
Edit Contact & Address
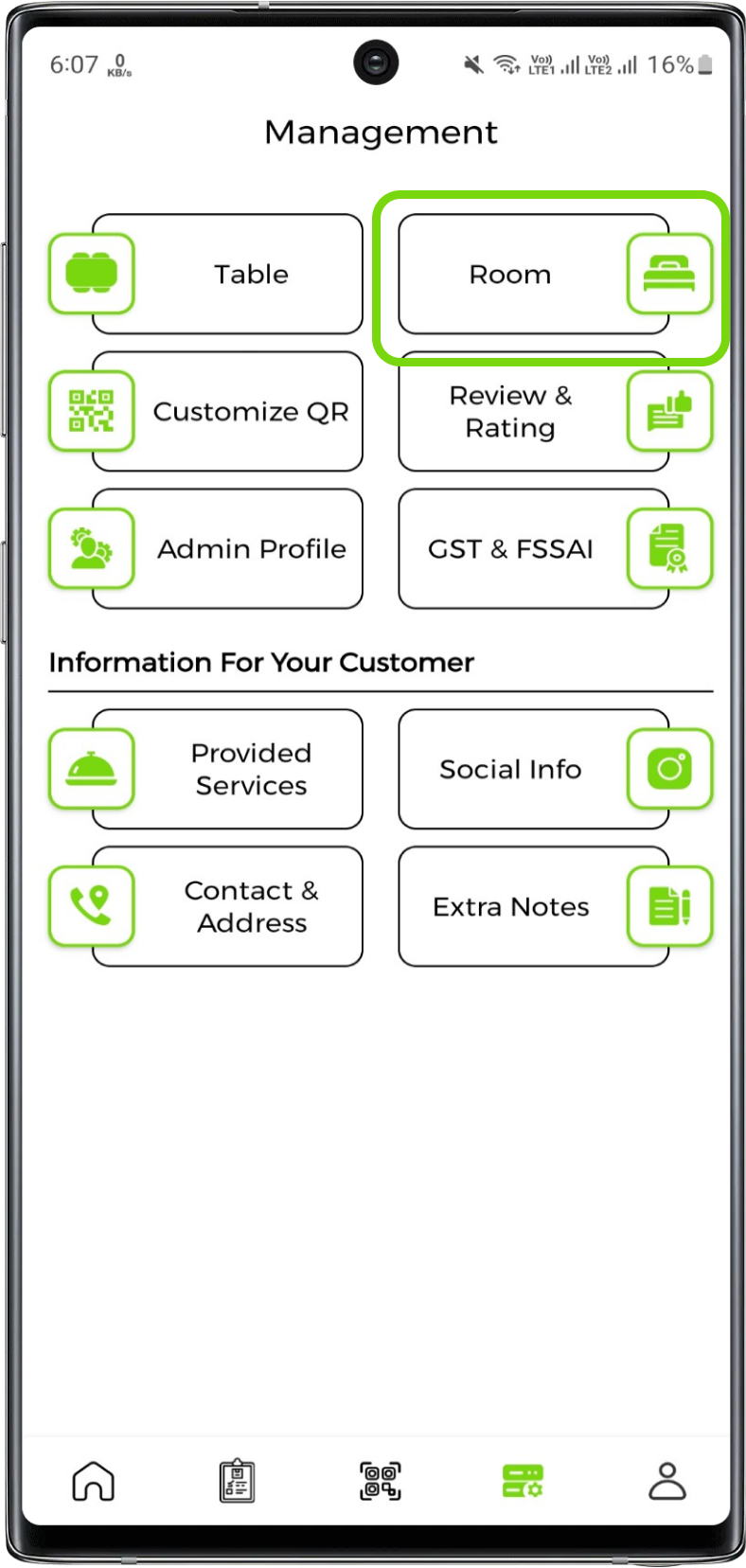227,906
